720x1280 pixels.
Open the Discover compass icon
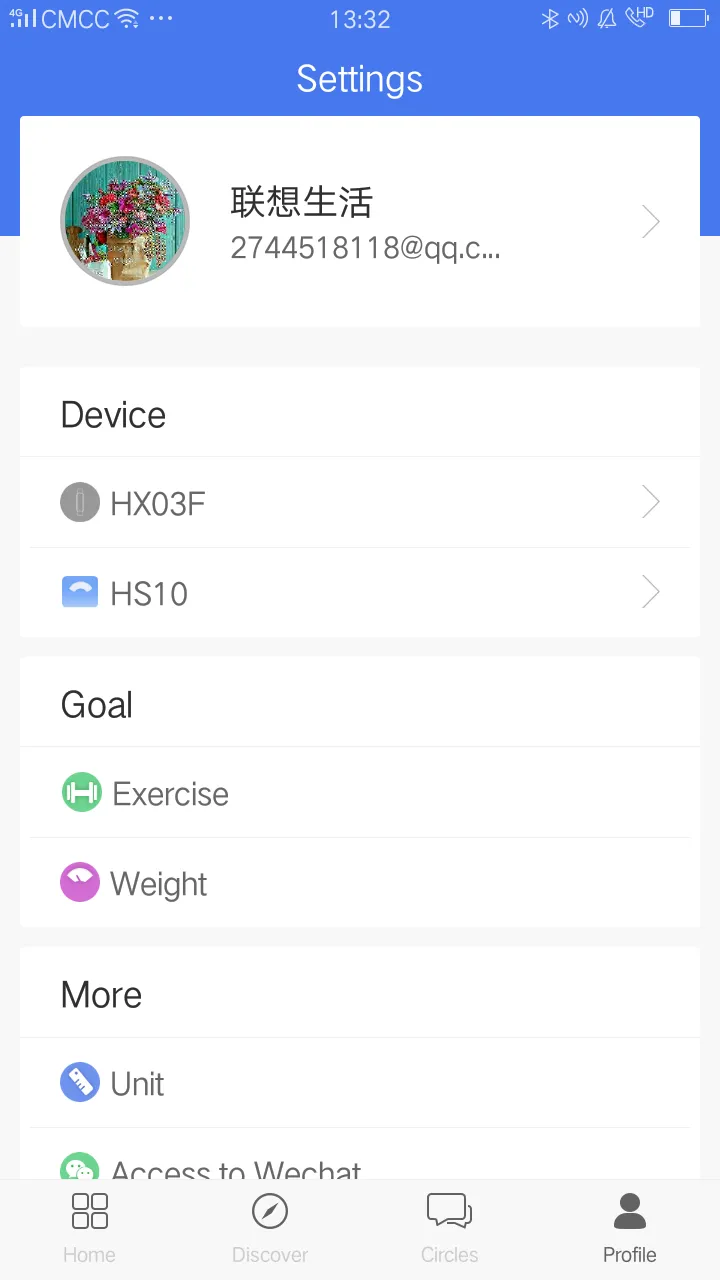click(269, 1210)
